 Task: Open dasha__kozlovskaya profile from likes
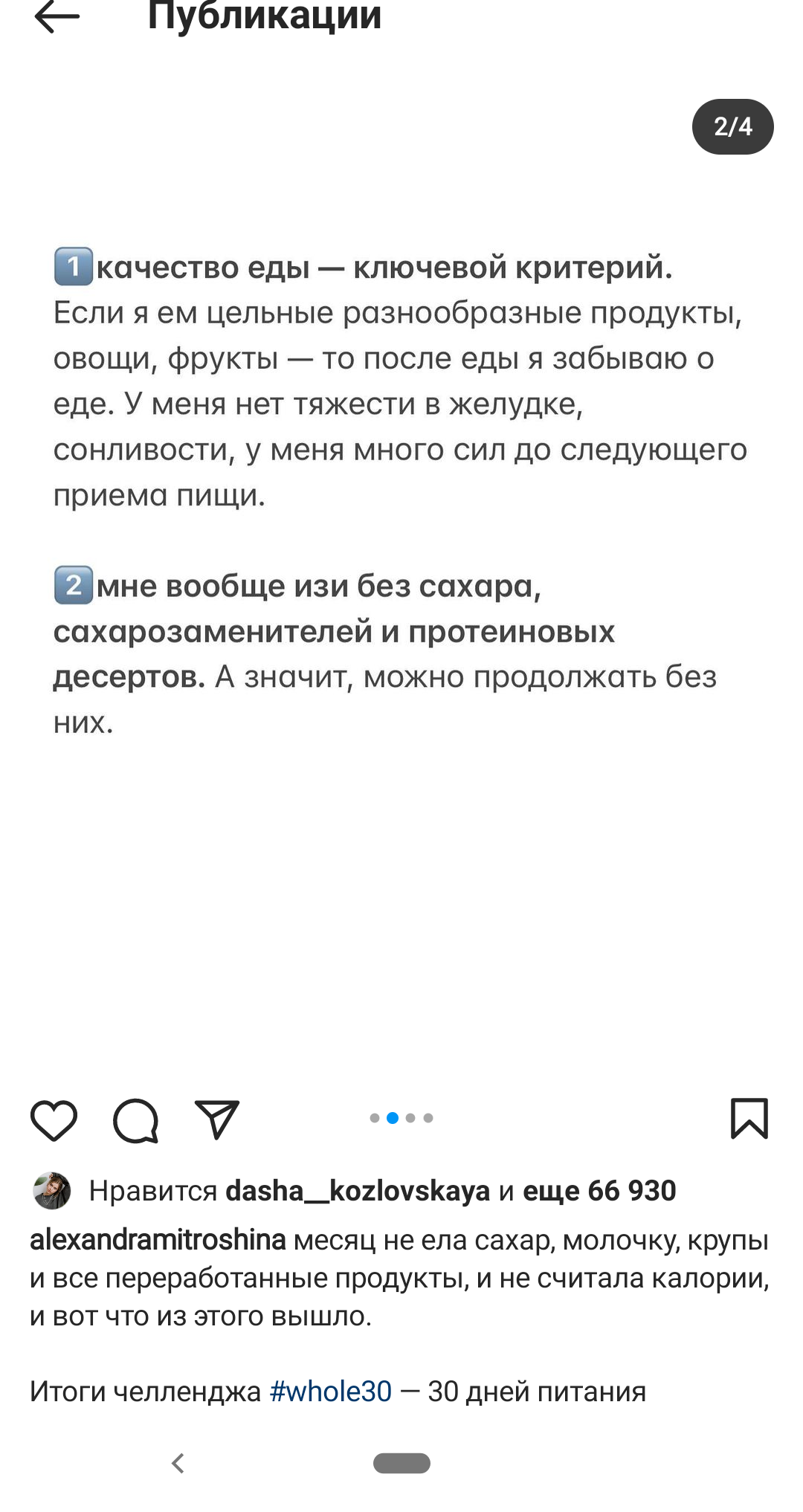point(358,1191)
